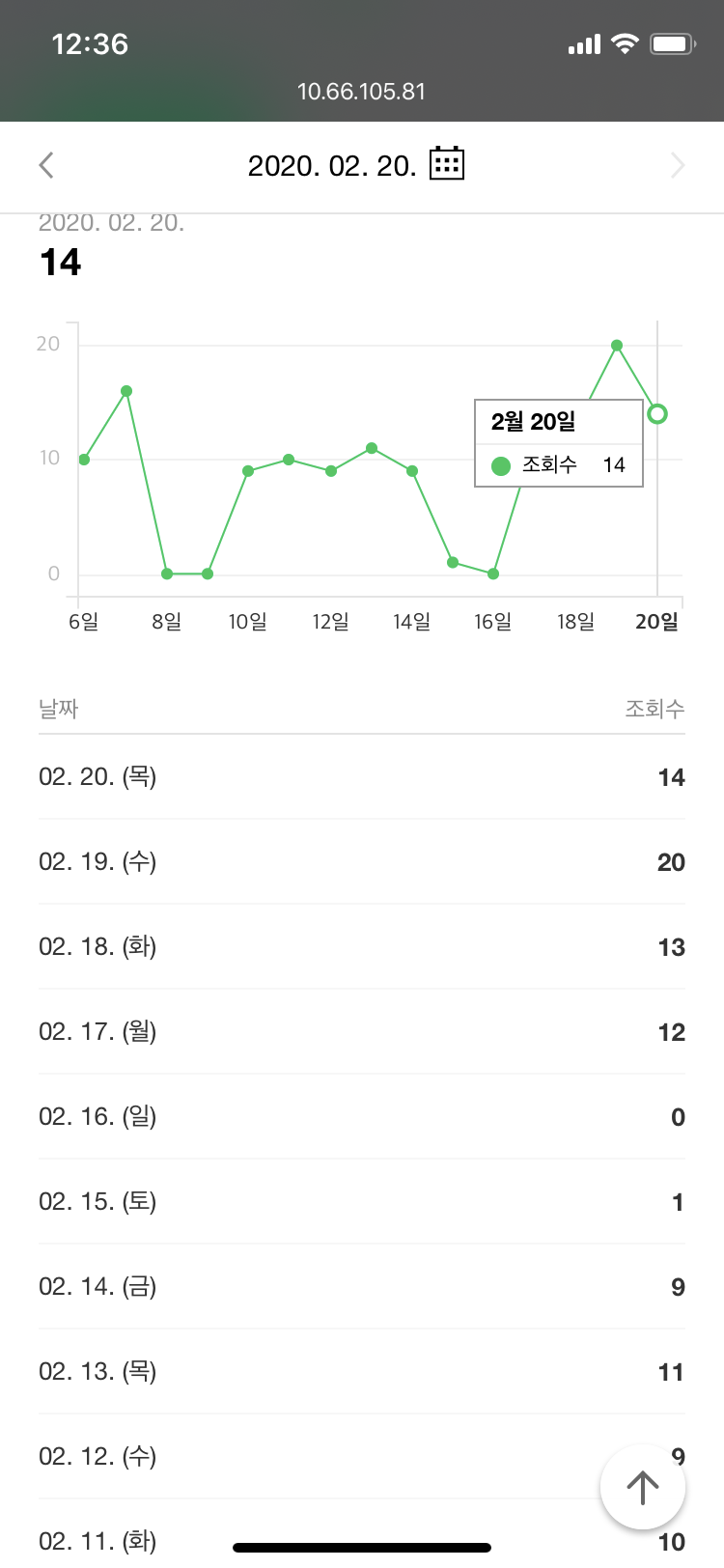Image resolution: width=724 pixels, height=1568 pixels.
Task: Select the 02. 16. (일) table row
Action: pos(362,1117)
